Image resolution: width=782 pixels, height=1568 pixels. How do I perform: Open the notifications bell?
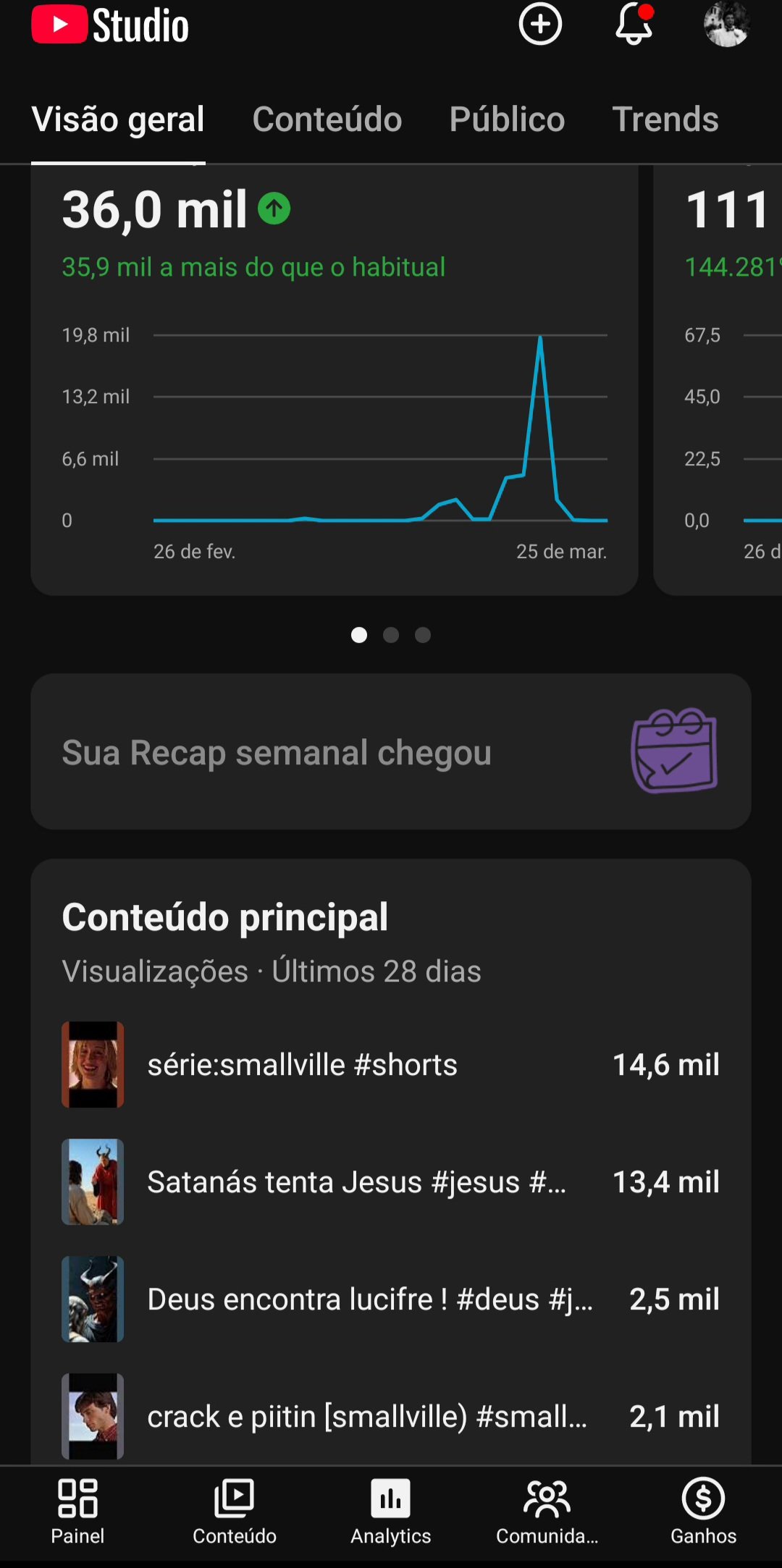pyautogui.click(x=634, y=25)
